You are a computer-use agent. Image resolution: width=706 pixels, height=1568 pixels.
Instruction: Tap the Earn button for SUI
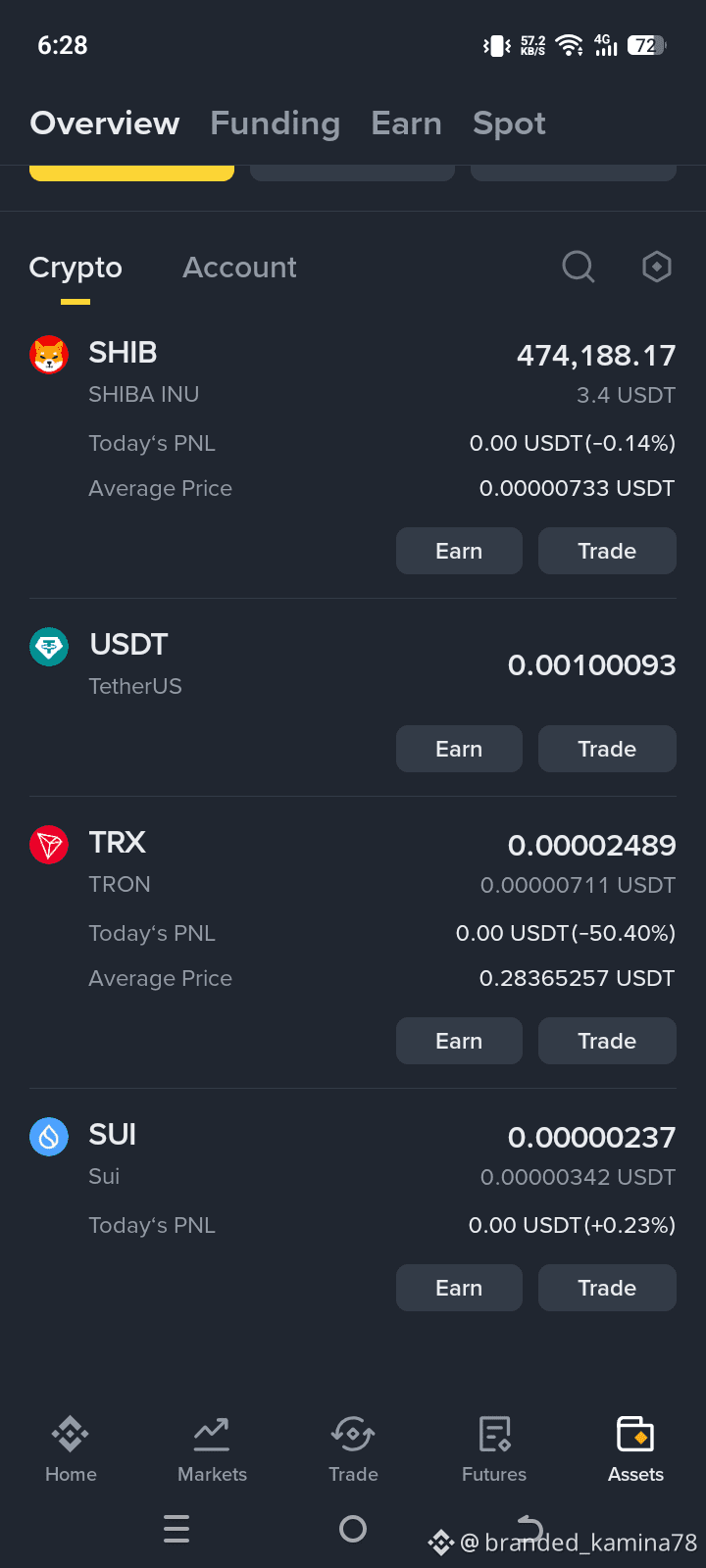click(x=459, y=1288)
